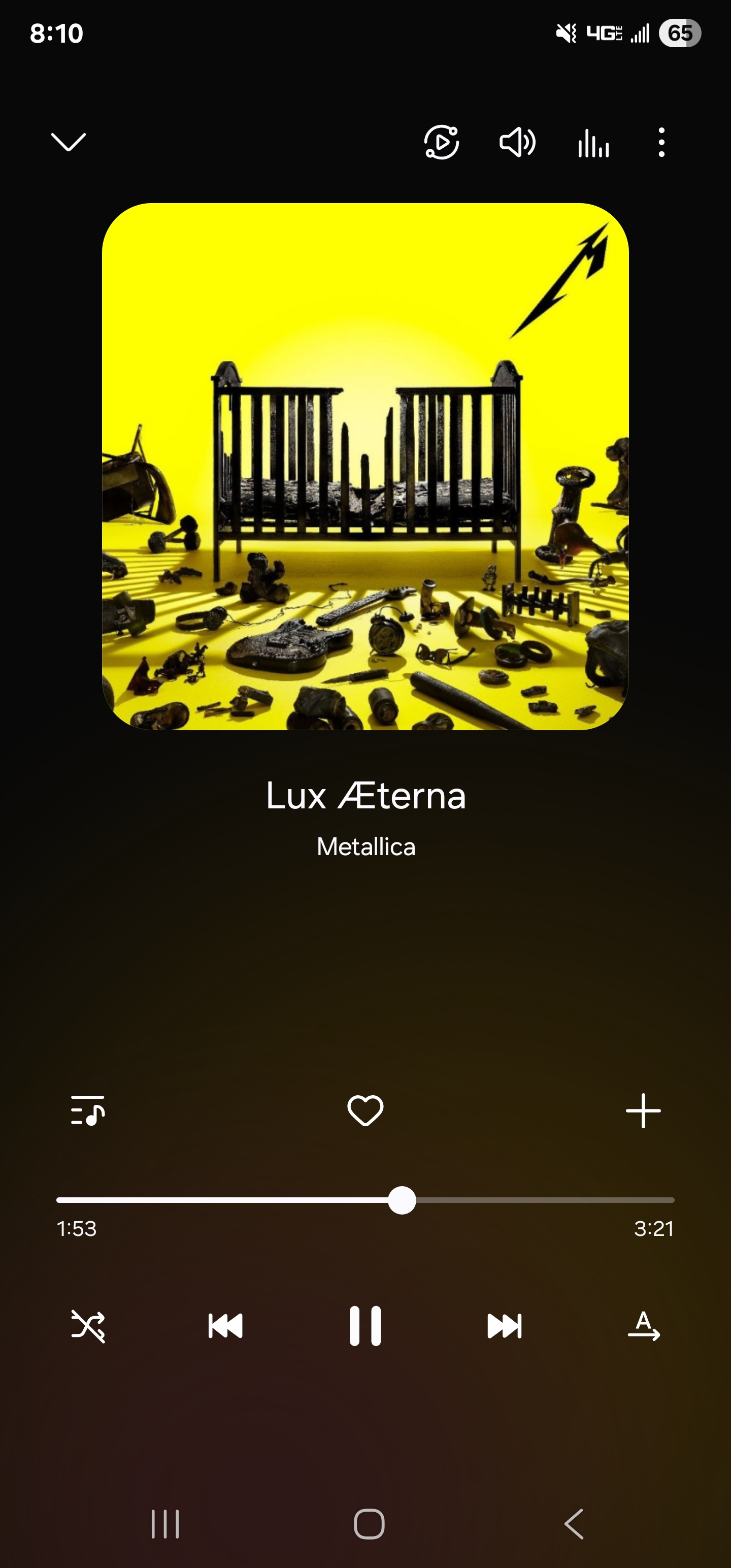
Task: Collapse the now playing screen
Action: [68, 142]
